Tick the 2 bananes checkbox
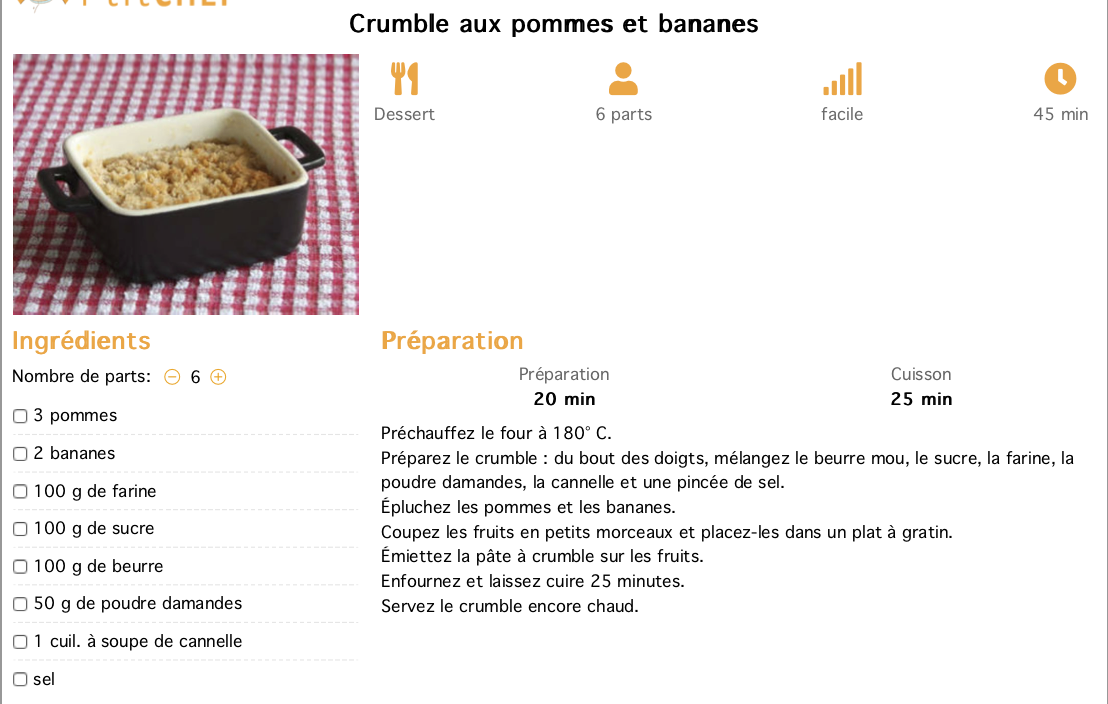 (20, 454)
